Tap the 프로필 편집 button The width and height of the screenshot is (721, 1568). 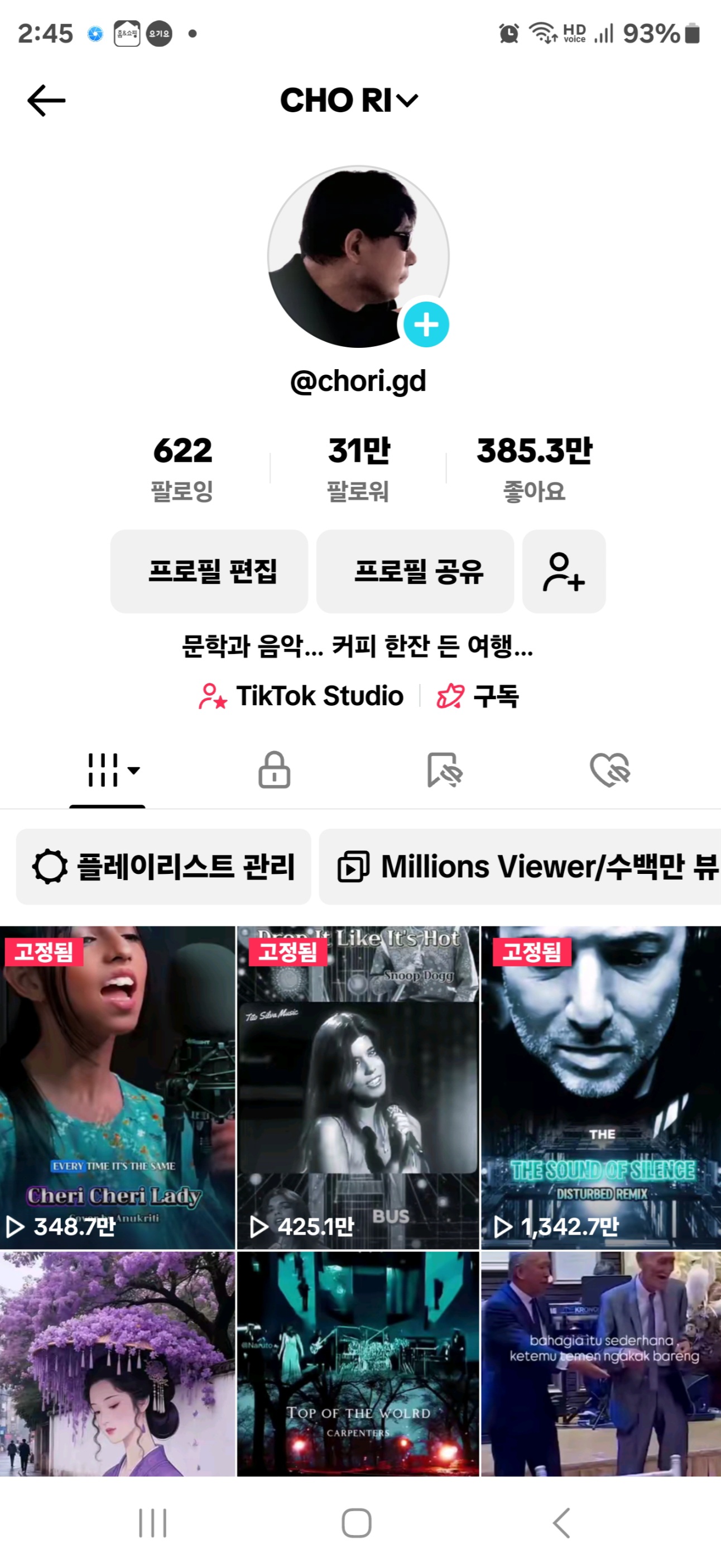(x=209, y=571)
